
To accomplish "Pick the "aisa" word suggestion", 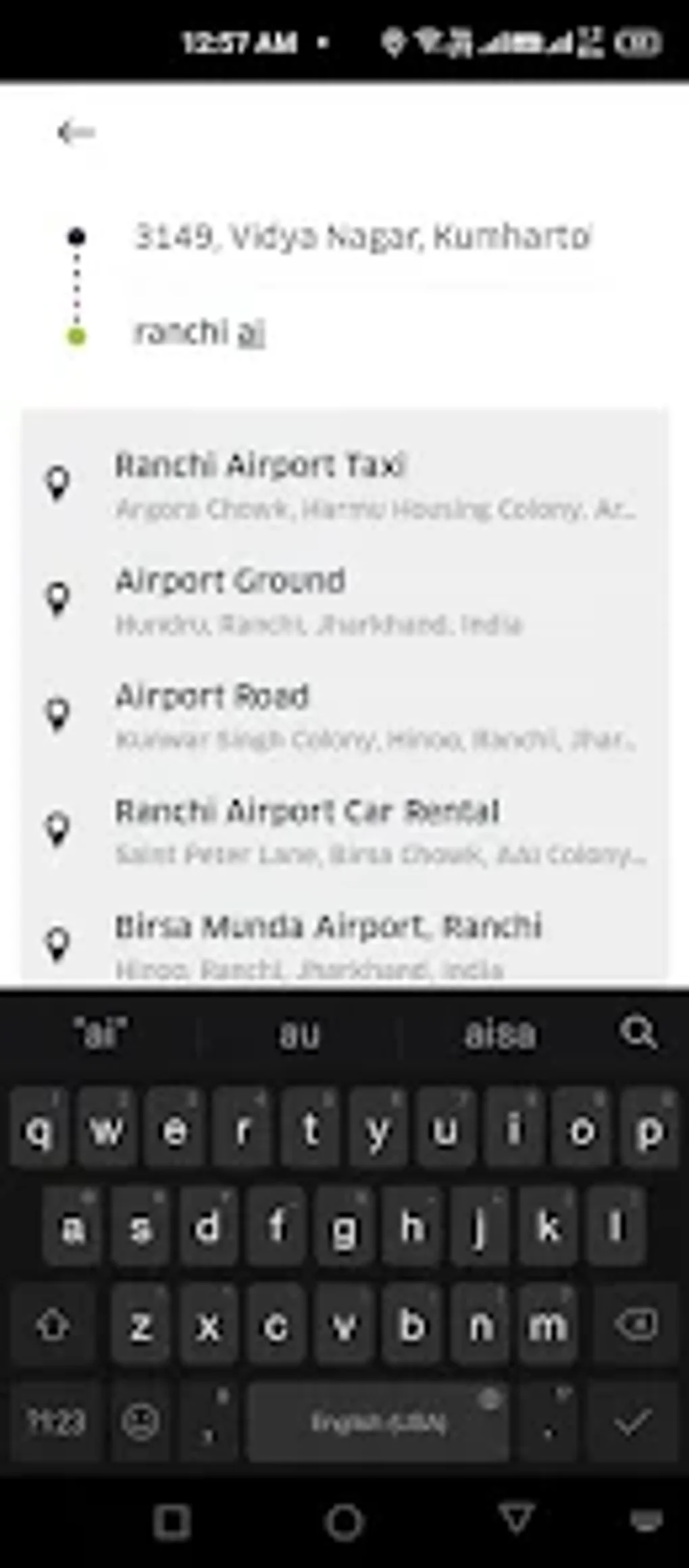I will [500, 1035].
